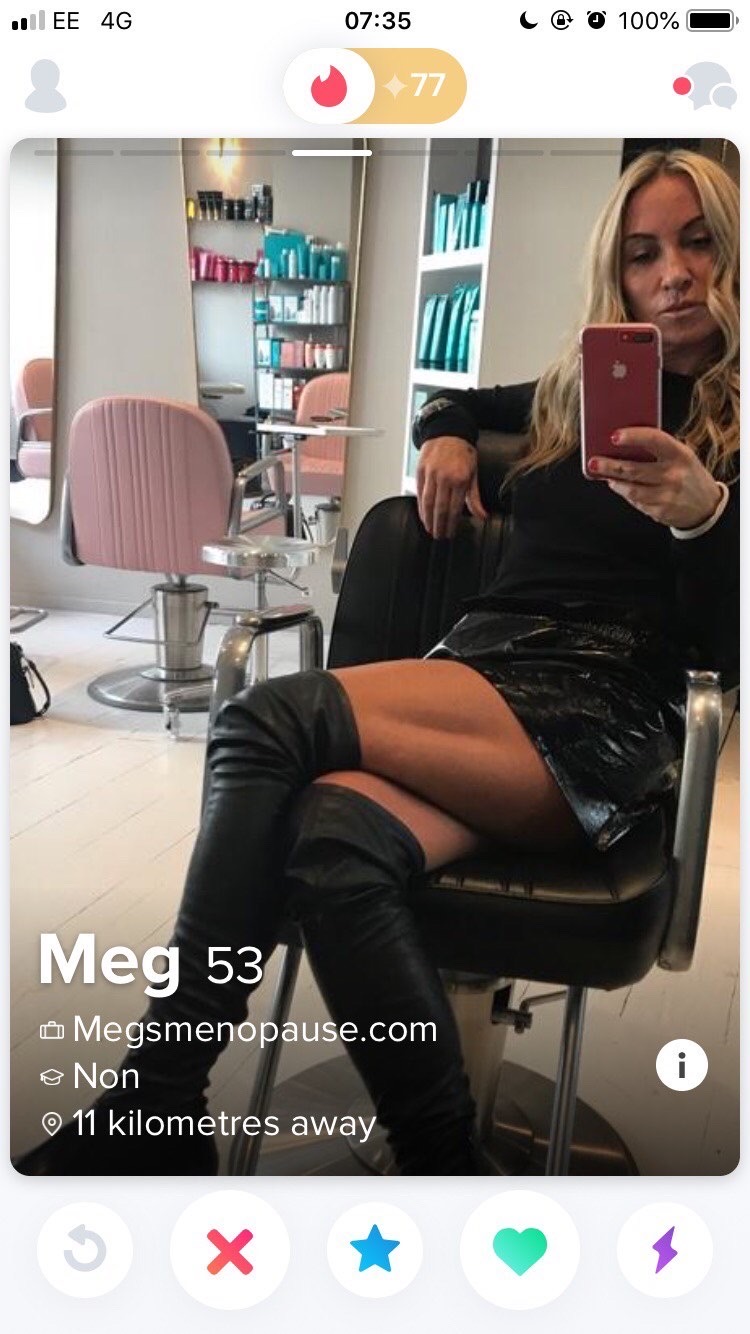Image resolution: width=750 pixels, height=1334 pixels.
Task: Like Meg with the green heart
Action: point(520,1250)
